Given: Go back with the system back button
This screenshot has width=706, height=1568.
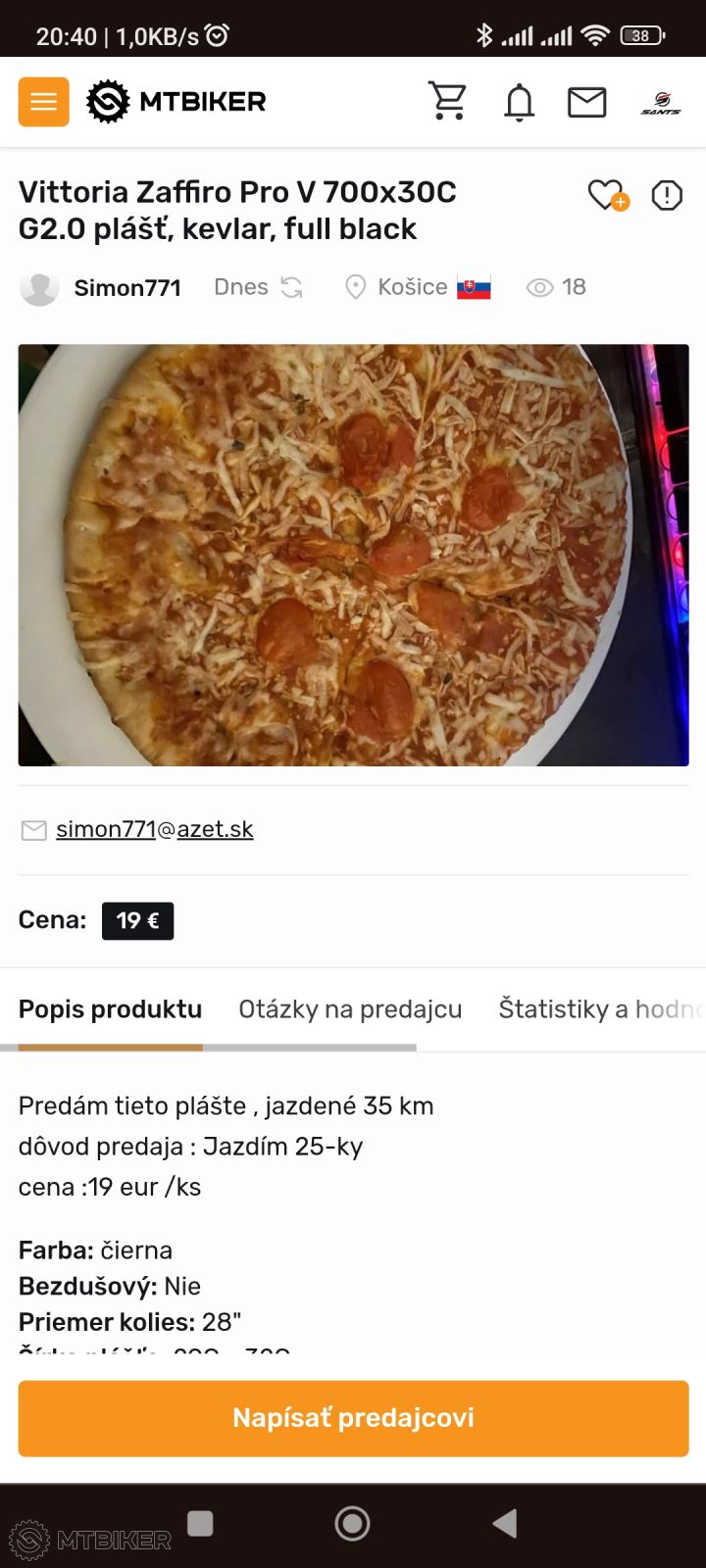Looking at the screenshot, I should (504, 1523).
